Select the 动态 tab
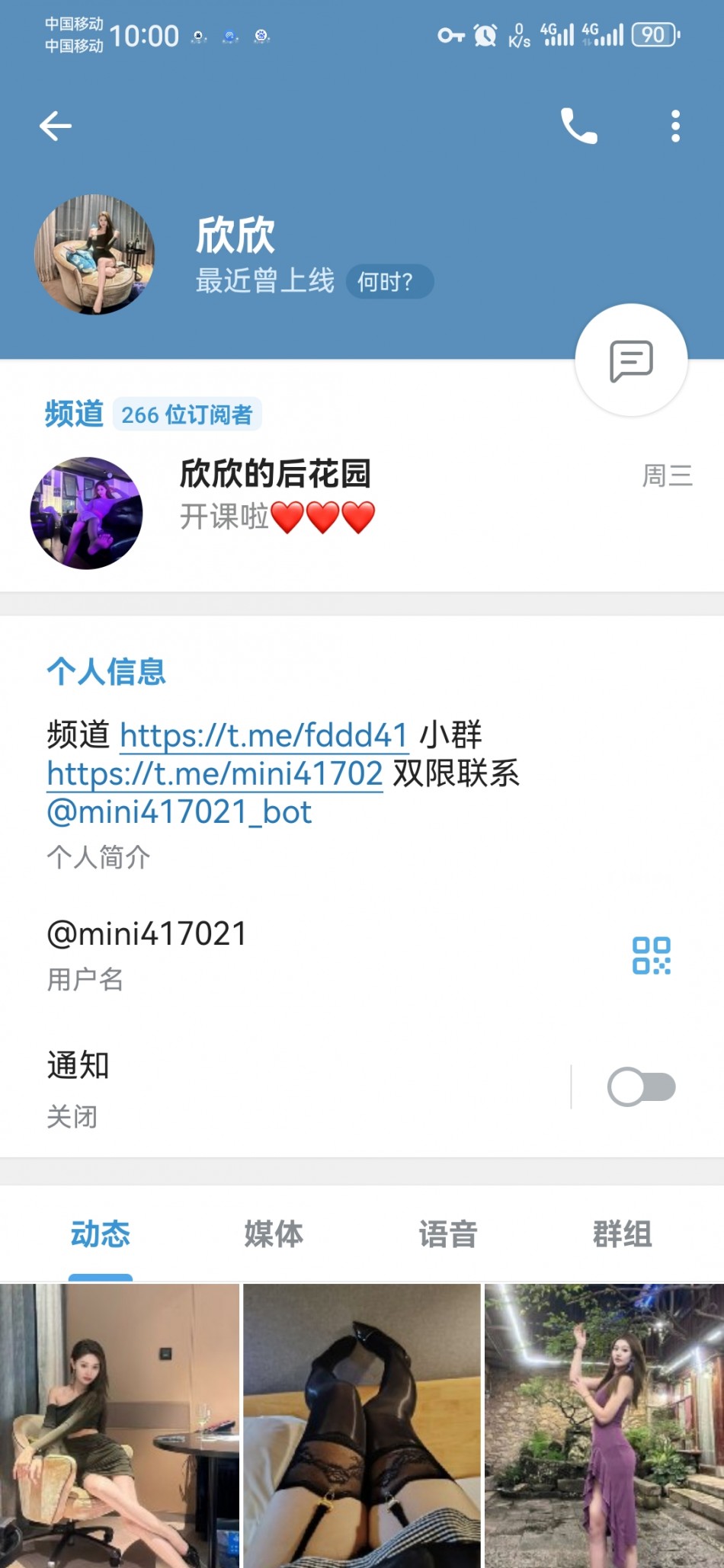This screenshot has height=1568, width=724. (x=101, y=1234)
